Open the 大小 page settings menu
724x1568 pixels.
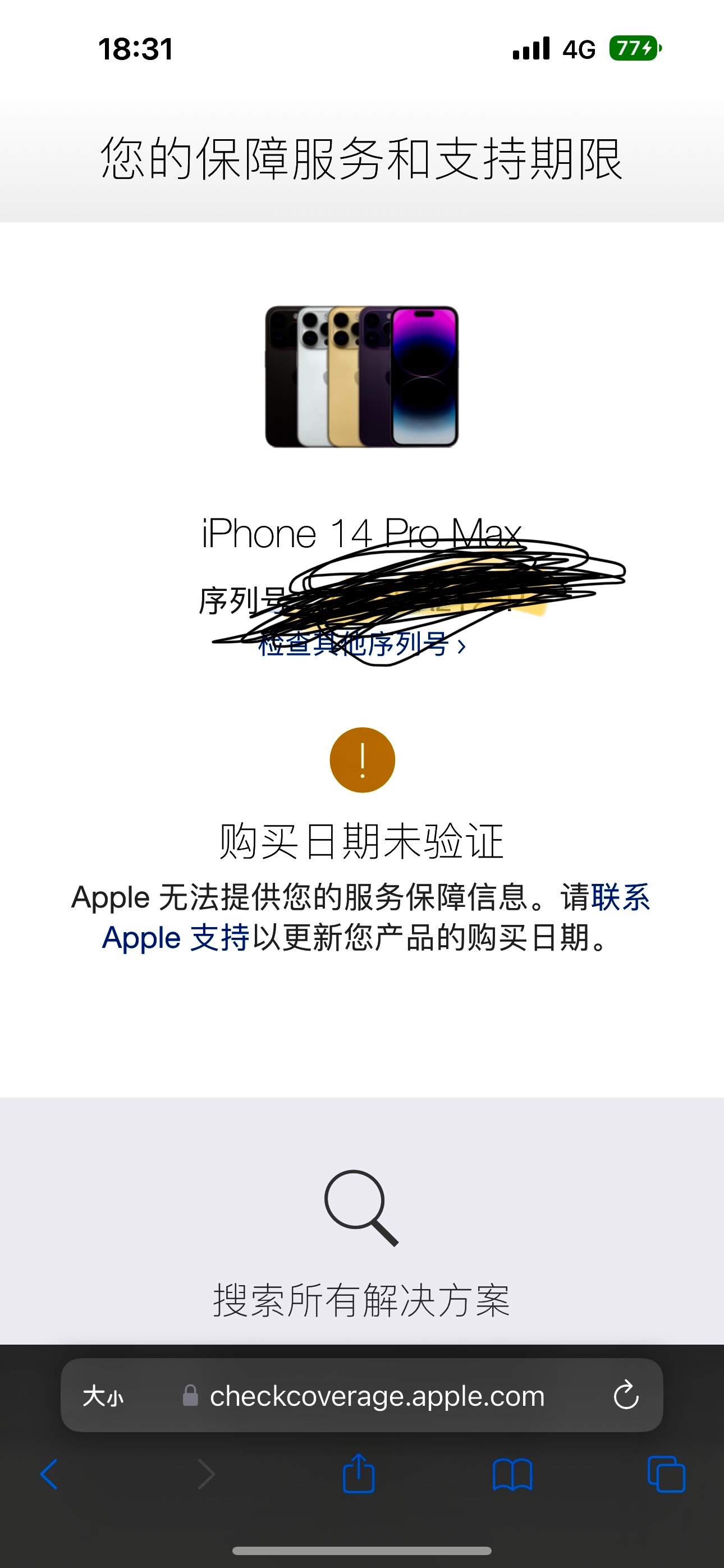(103, 1396)
